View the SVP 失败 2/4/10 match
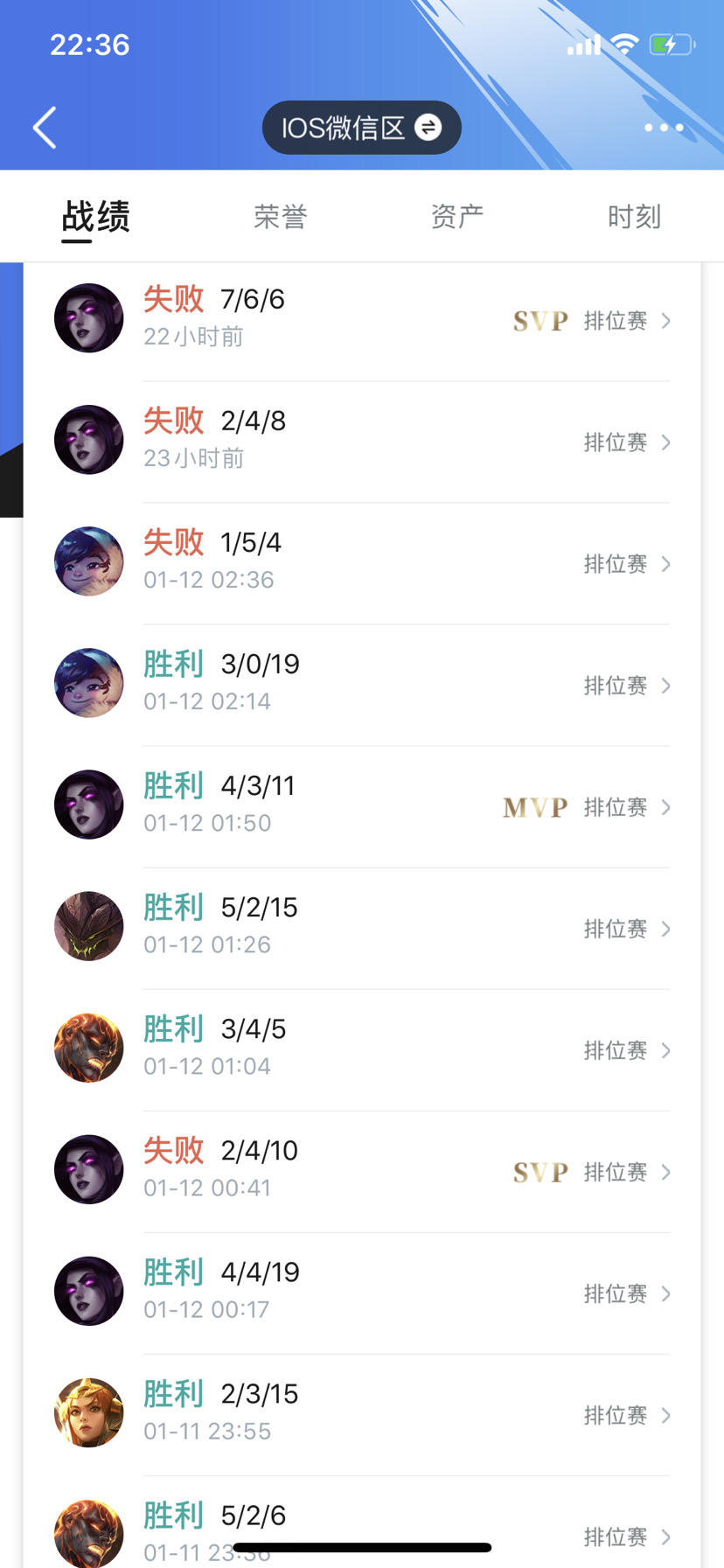724x1568 pixels. tap(362, 1170)
